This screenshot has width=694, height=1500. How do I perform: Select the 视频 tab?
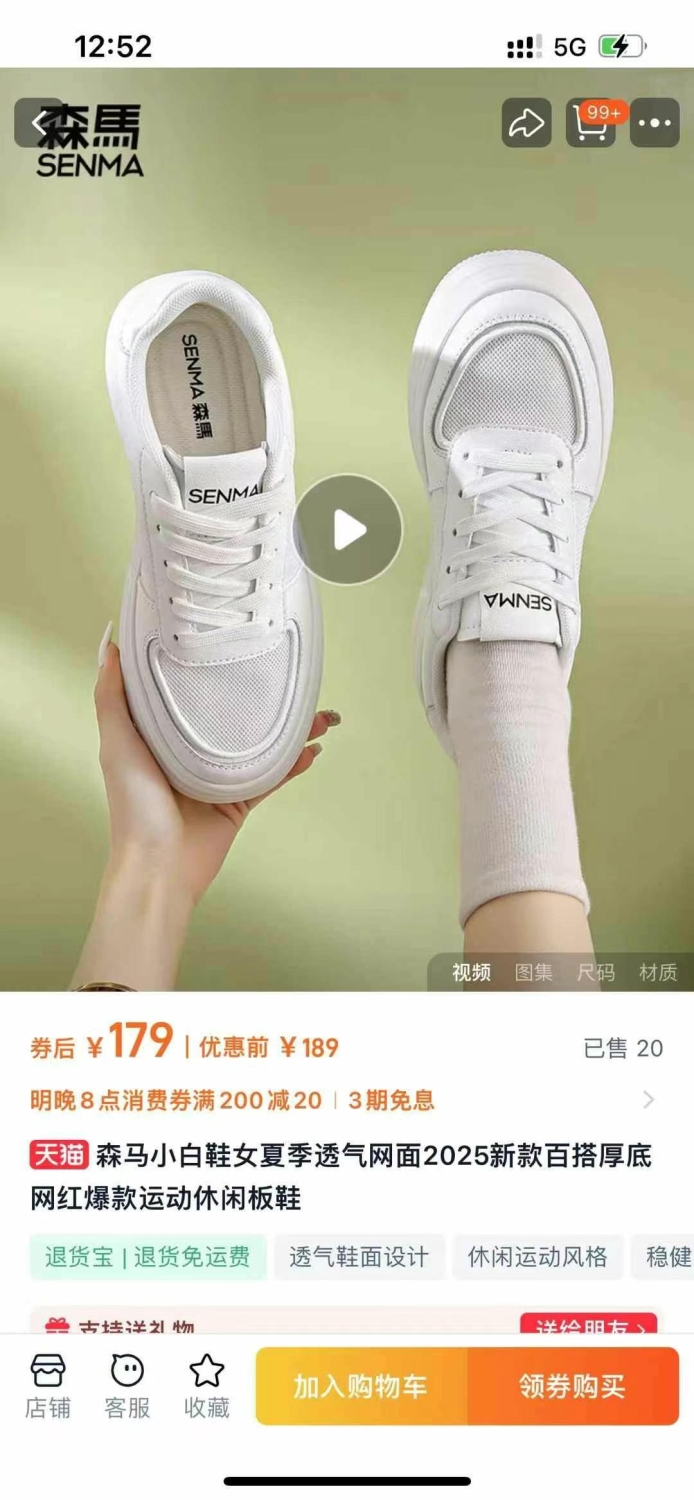pyautogui.click(x=471, y=972)
